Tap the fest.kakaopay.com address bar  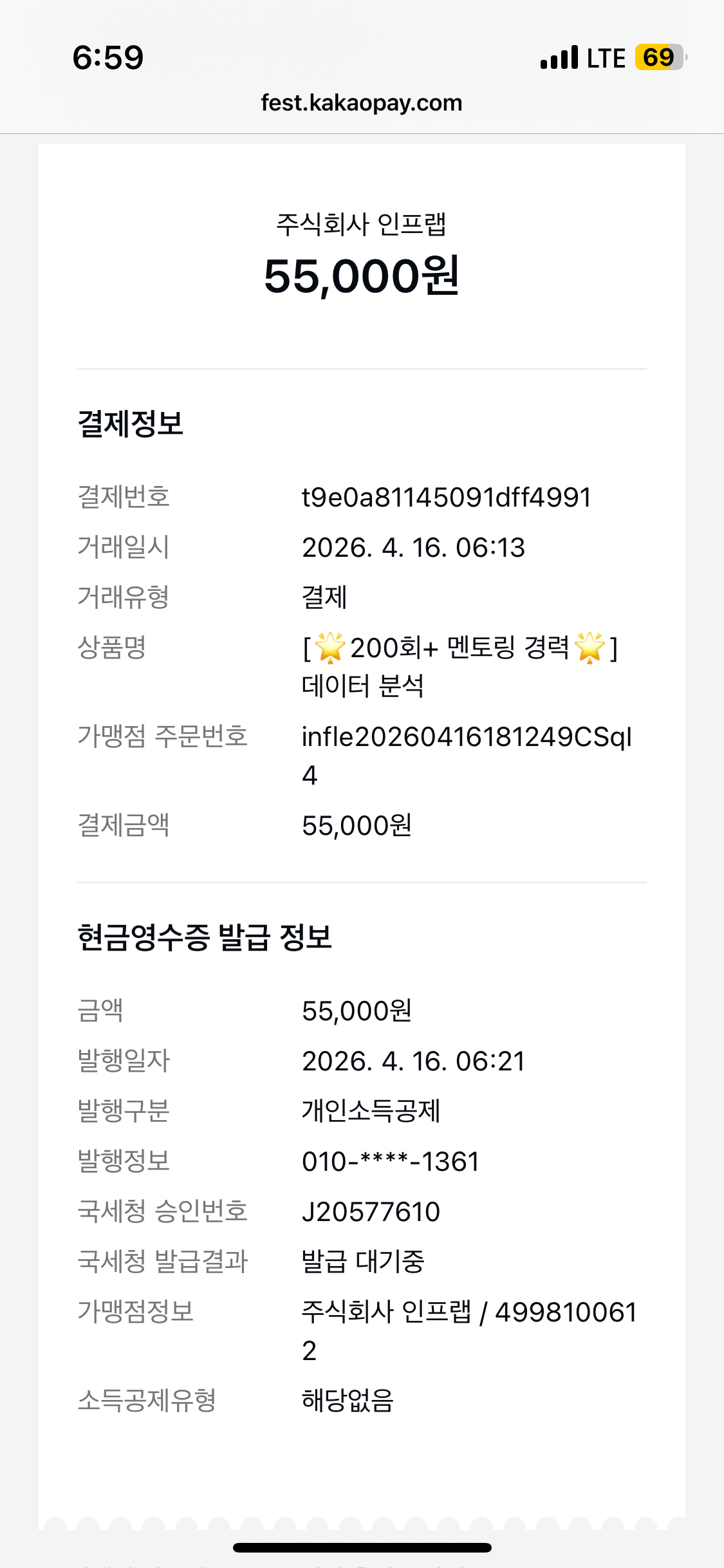click(362, 103)
